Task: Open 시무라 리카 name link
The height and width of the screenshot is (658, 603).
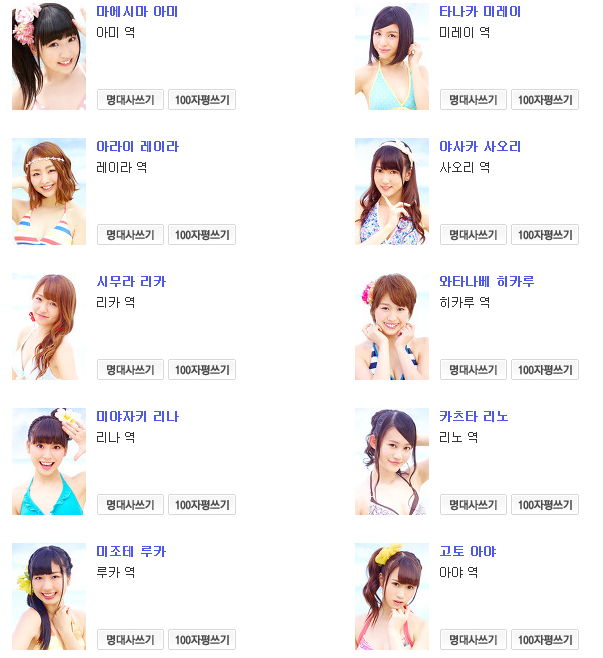Action: pyautogui.click(x=131, y=282)
